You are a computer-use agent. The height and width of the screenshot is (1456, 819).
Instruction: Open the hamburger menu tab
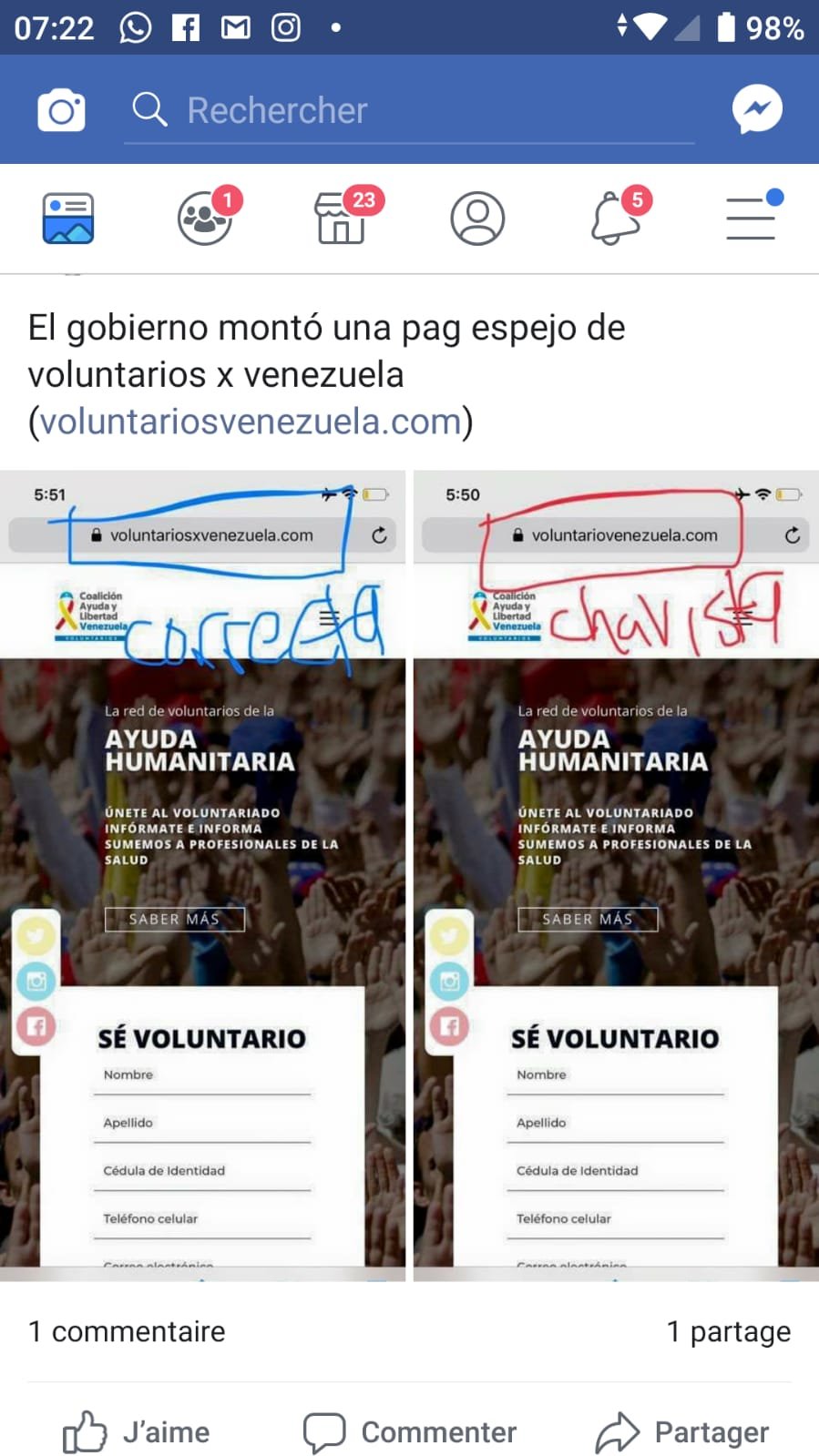point(752,217)
